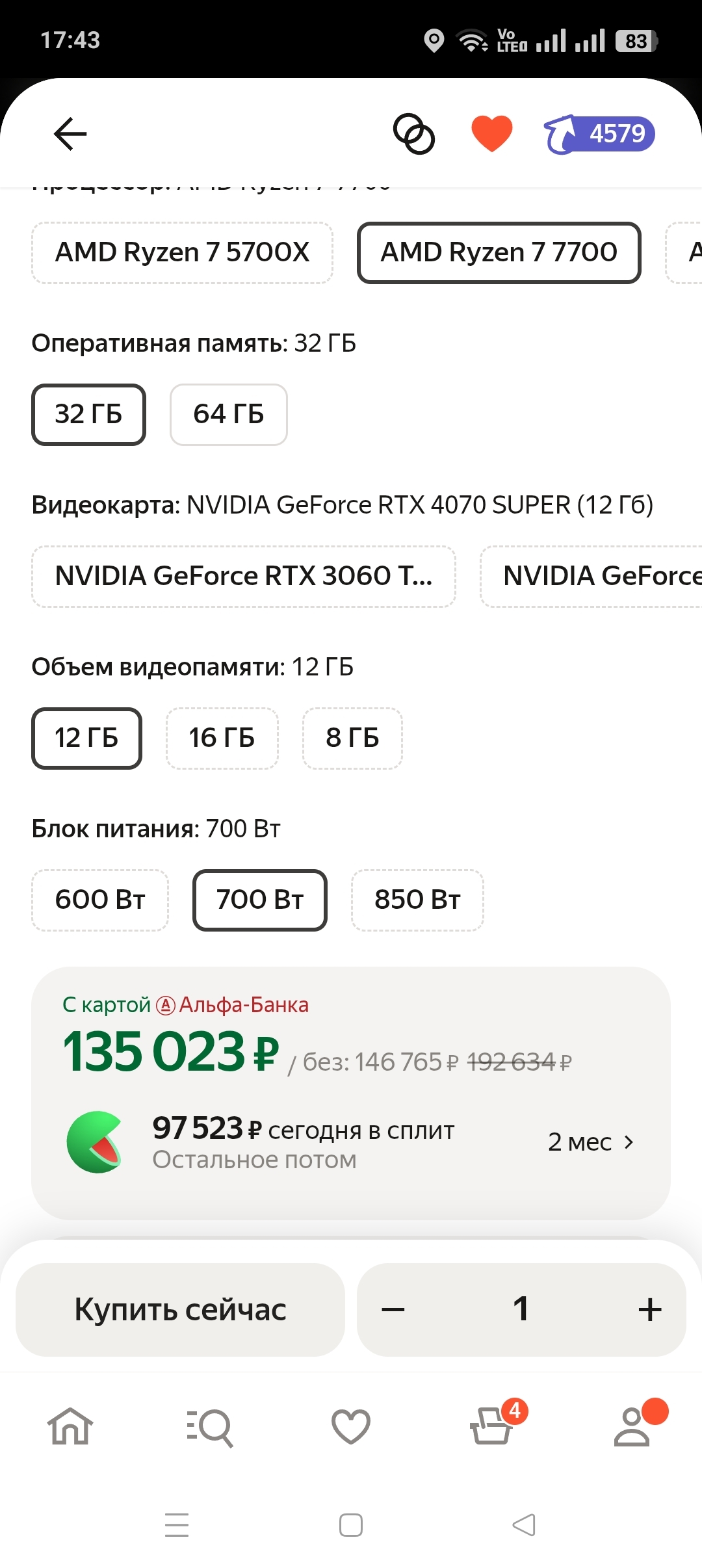Select AMD Ryzen 7 5700X processor
This screenshot has width=702, height=1568.
click(x=183, y=253)
